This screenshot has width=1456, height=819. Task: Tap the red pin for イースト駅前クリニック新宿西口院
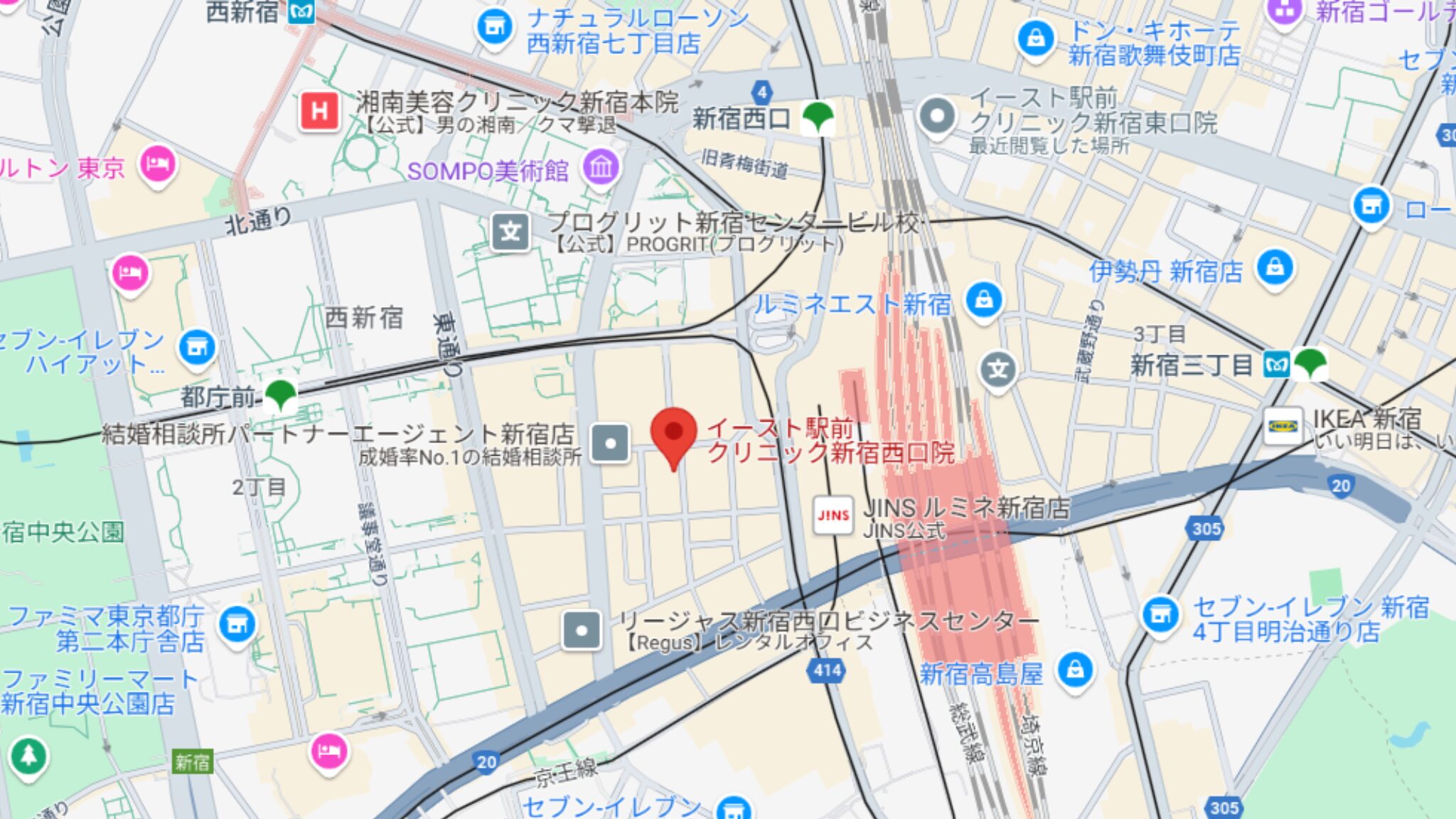pos(673,434)
